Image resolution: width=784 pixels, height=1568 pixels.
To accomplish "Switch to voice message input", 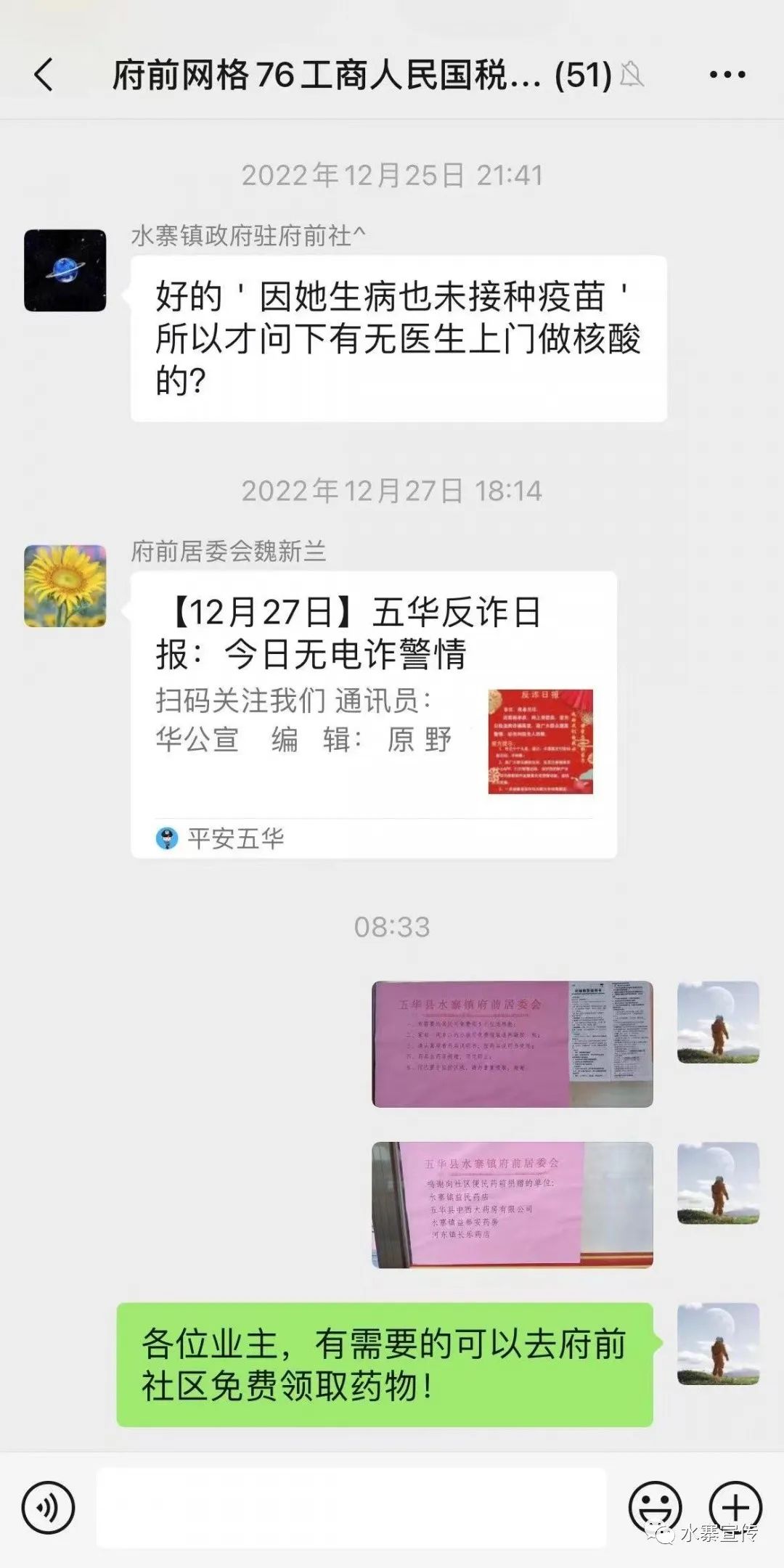I will coord(48,1508).
